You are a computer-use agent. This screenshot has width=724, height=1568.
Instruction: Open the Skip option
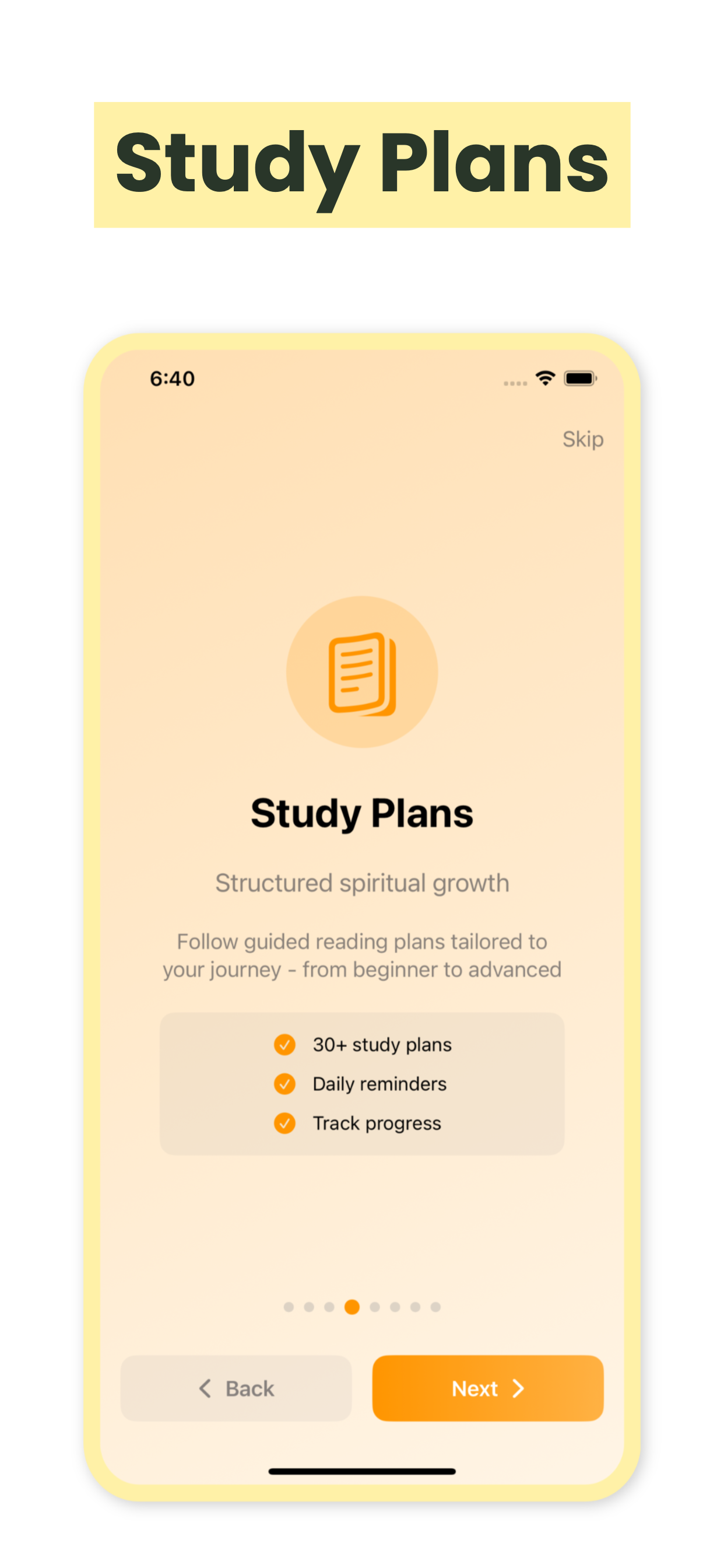coord(582,439)
